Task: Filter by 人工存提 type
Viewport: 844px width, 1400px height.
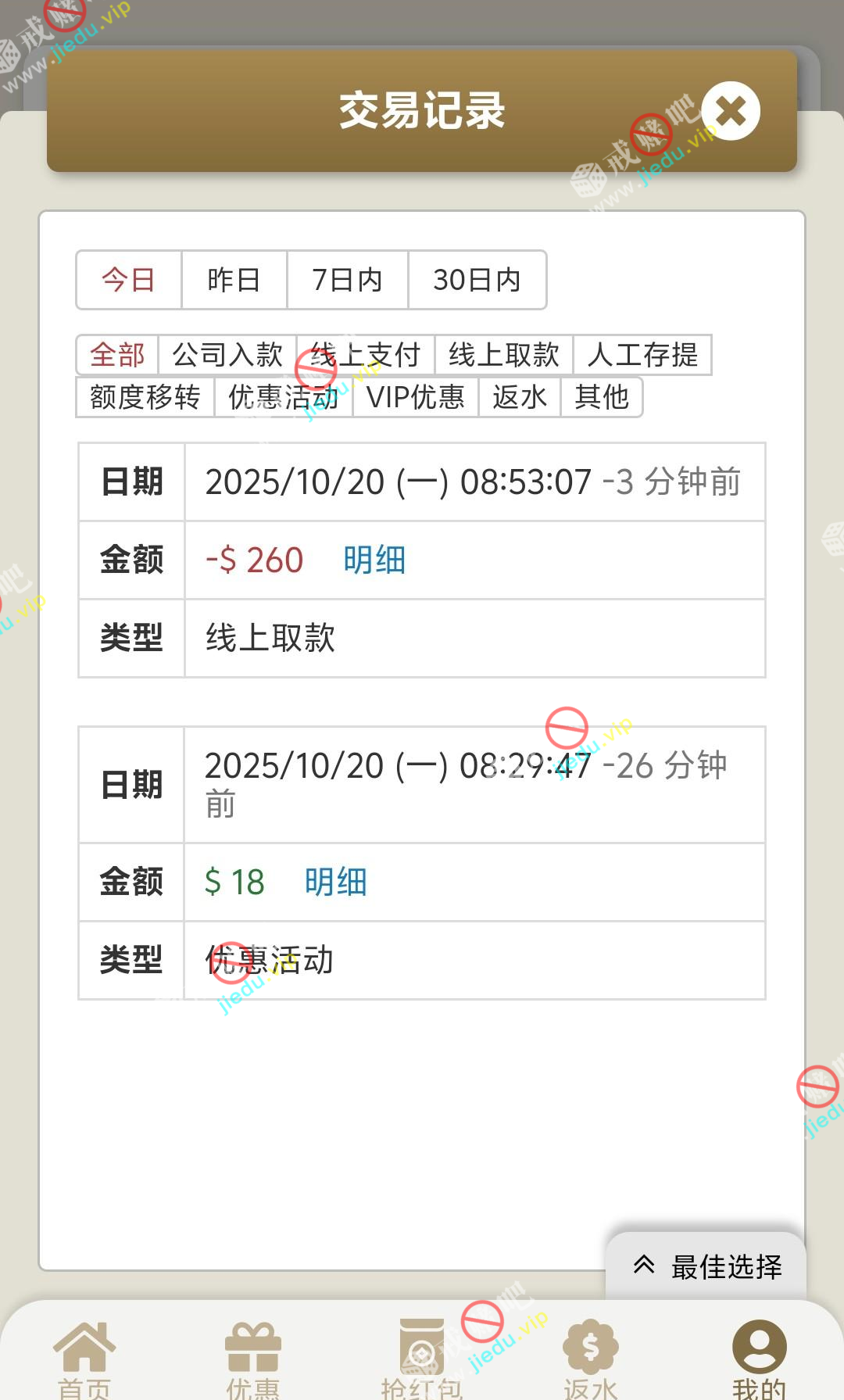Action: pos(642,355)
